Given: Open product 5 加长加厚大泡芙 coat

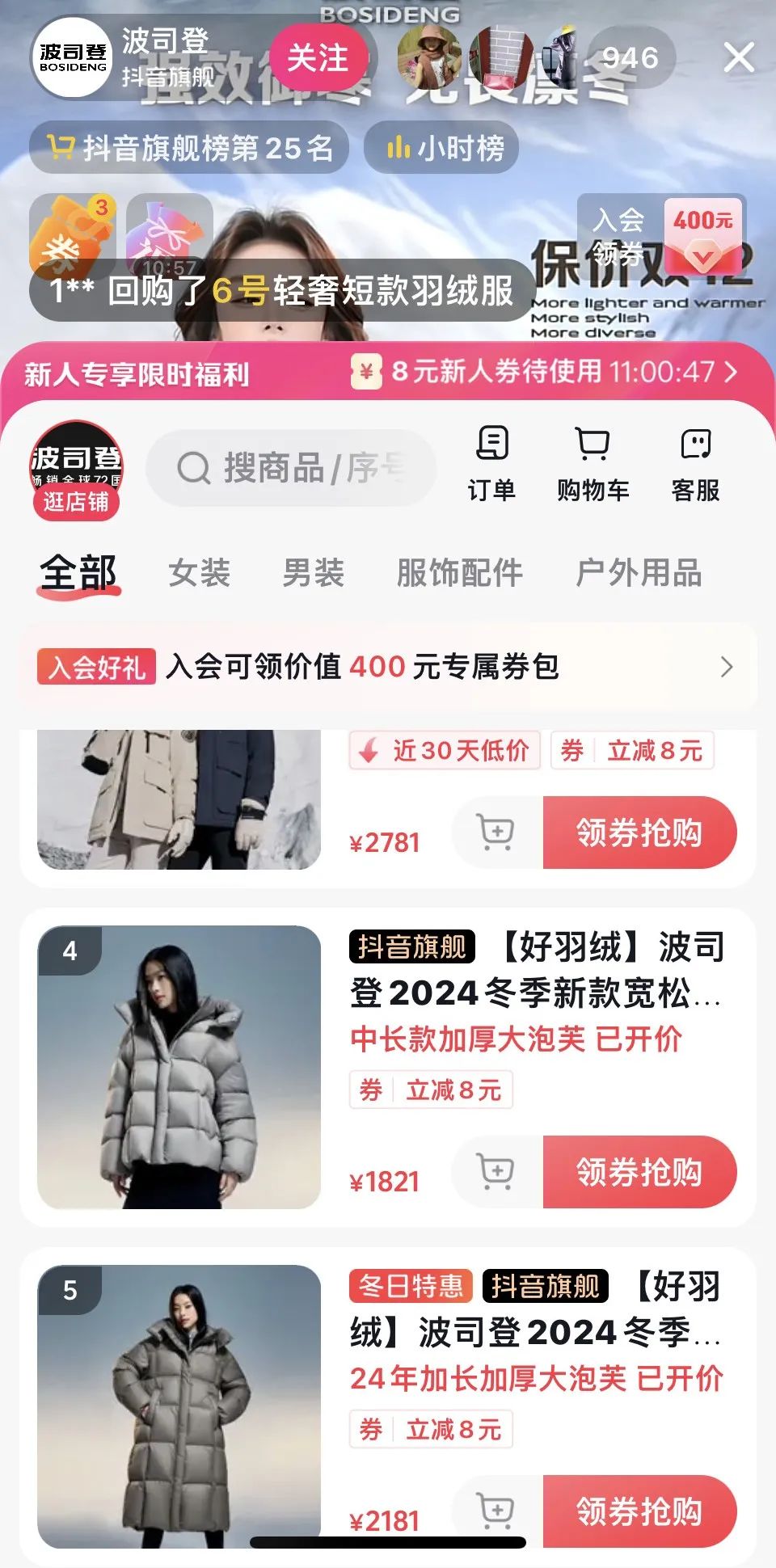Looking at the screenshot, I should tap(179, 1406).
